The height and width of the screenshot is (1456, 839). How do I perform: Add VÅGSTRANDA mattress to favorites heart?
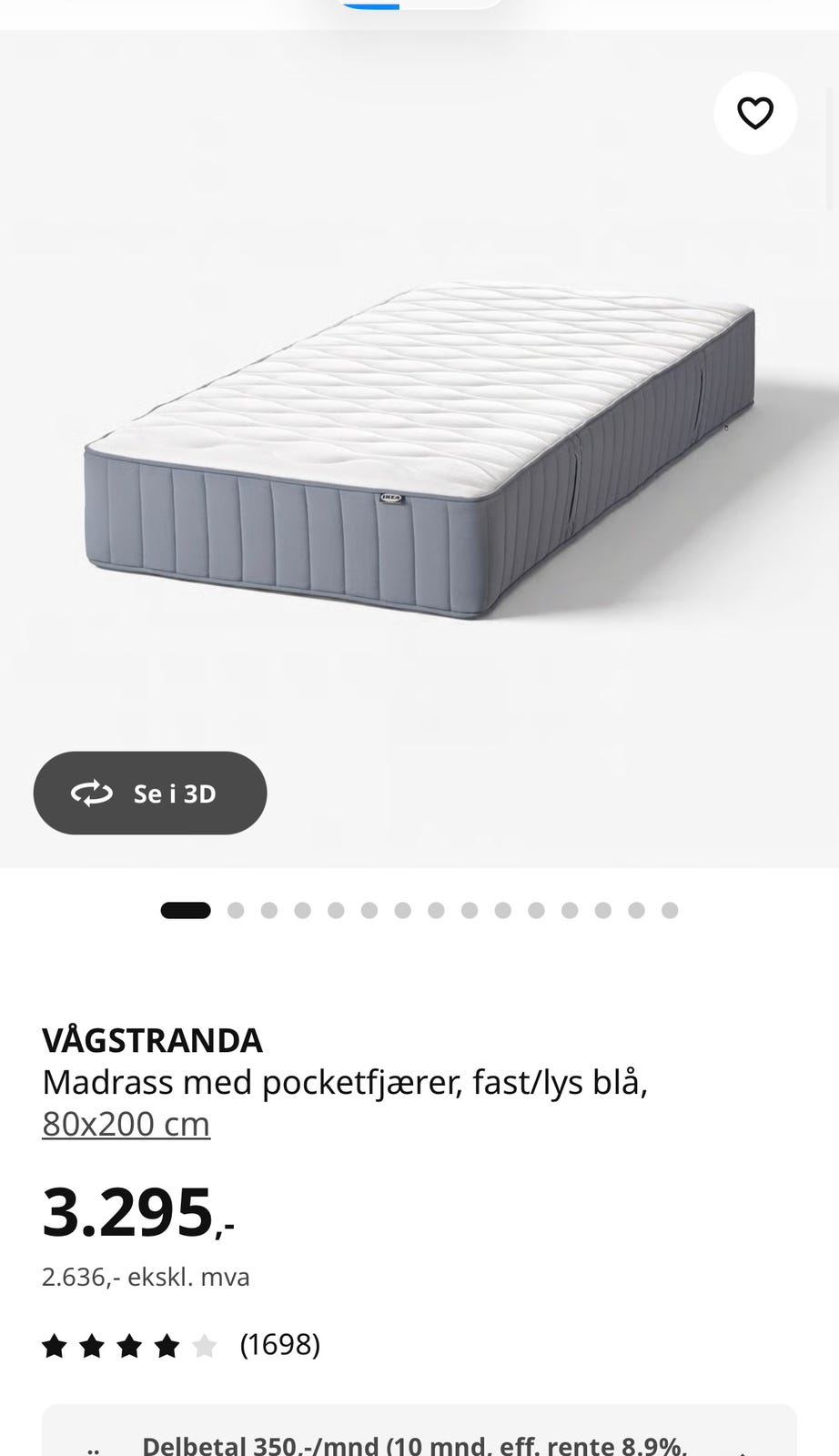754,113
